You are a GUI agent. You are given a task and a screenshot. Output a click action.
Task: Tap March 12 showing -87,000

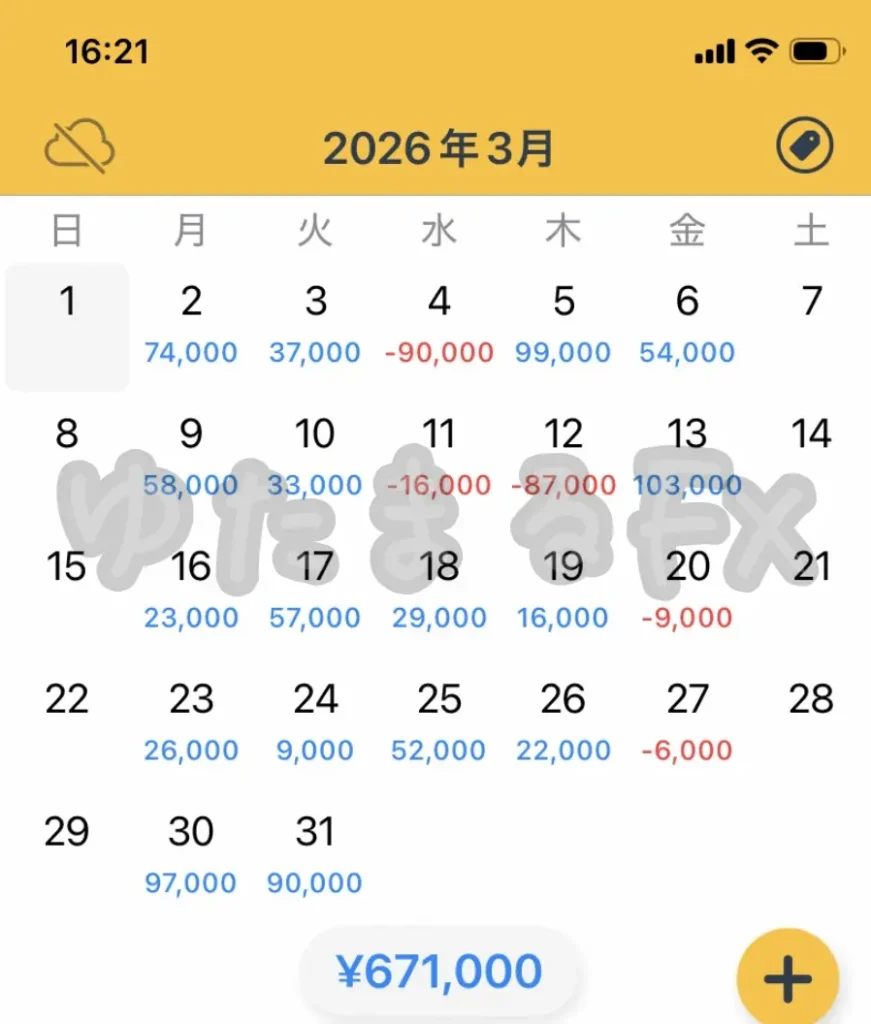[564, 457]
